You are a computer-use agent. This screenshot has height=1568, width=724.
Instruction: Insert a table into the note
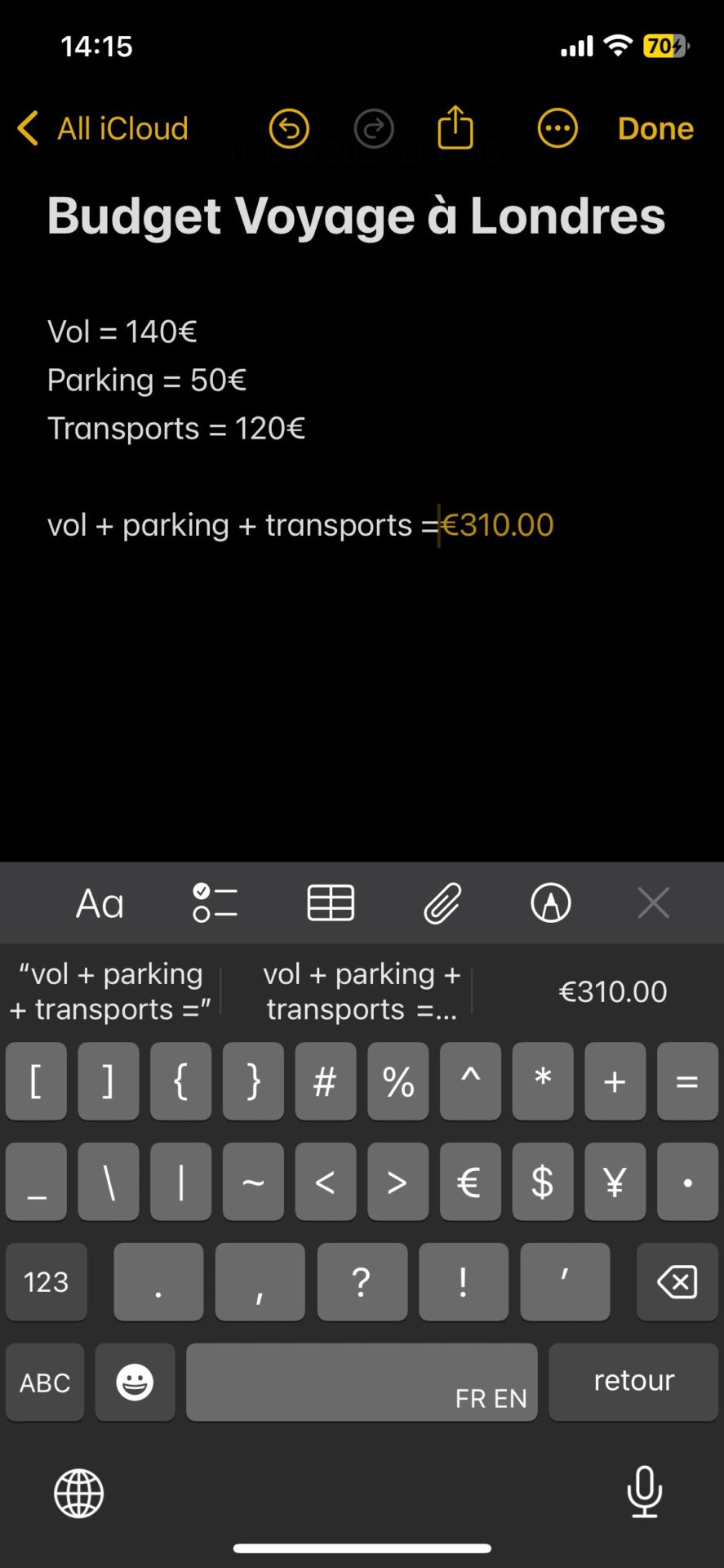331,903
